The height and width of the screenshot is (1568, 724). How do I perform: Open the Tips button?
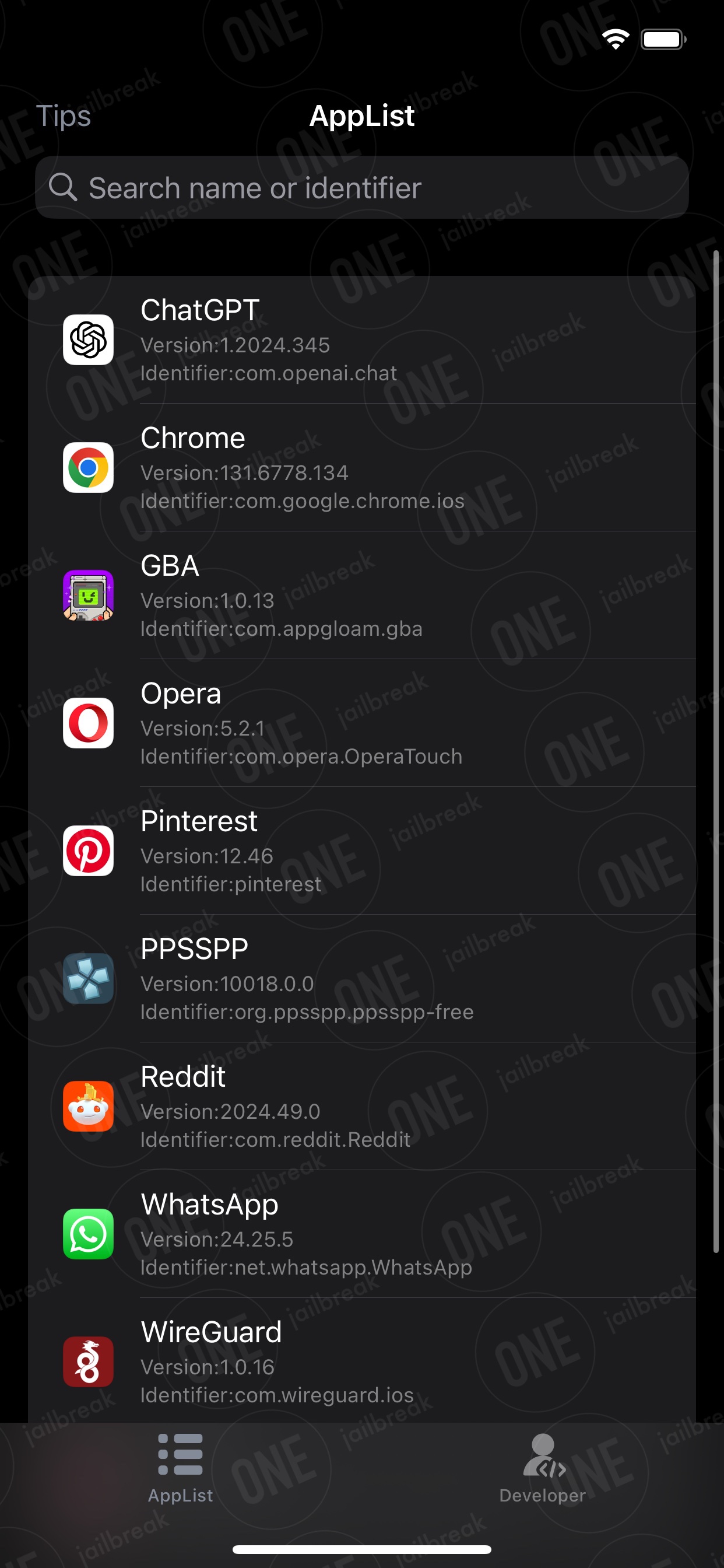[x=64, y=116]
